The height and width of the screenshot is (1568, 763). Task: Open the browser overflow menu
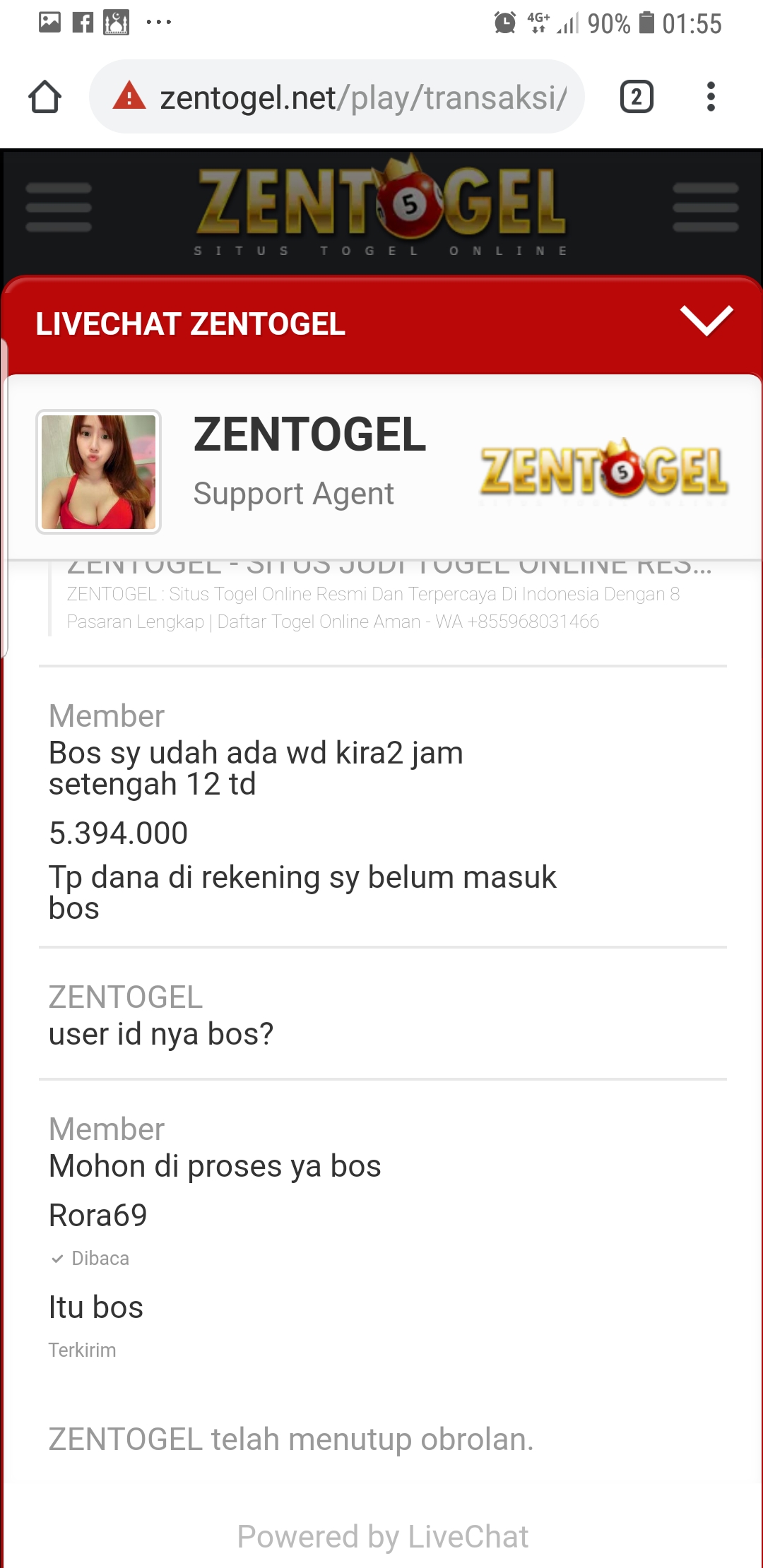pos(711,97)
